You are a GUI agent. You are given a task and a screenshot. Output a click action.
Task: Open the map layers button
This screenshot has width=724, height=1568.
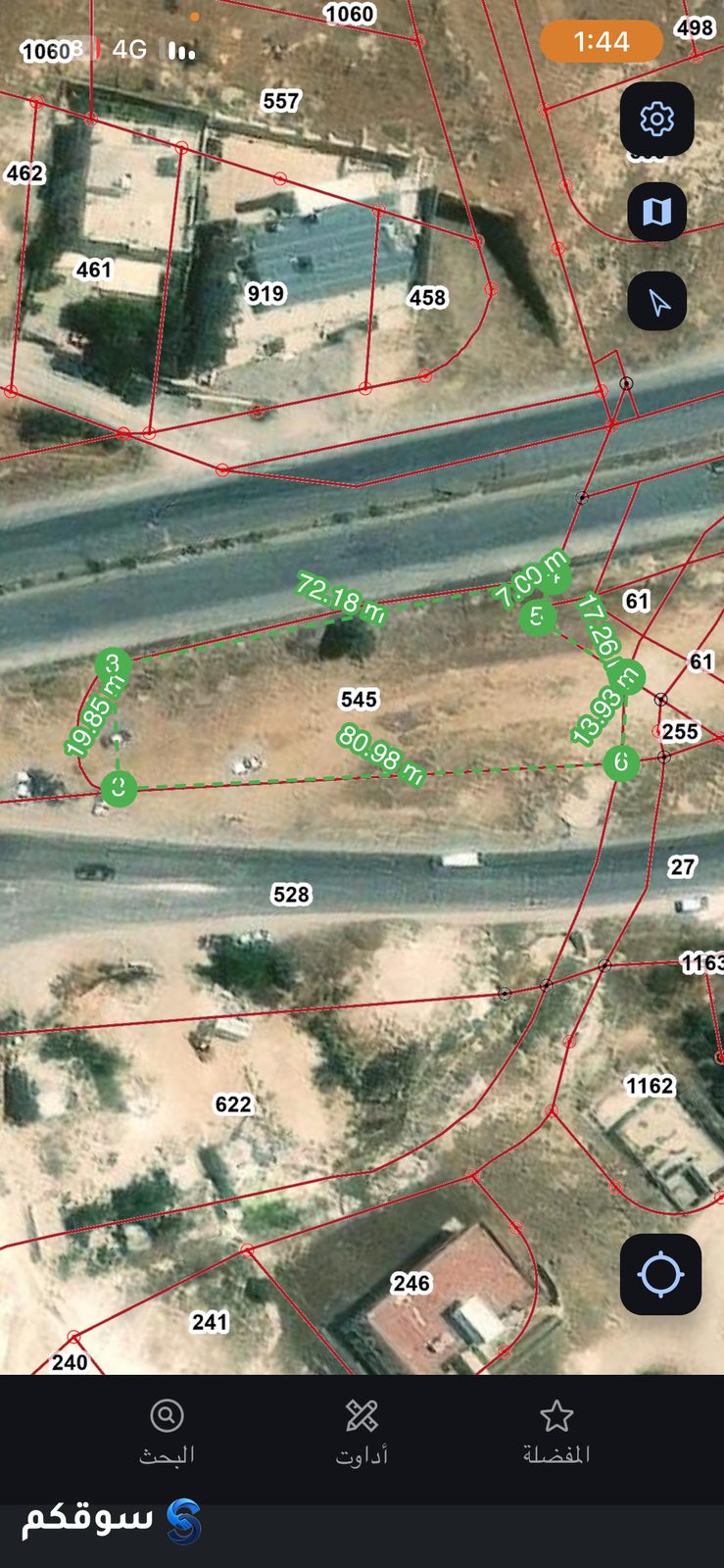click(656, 211)
